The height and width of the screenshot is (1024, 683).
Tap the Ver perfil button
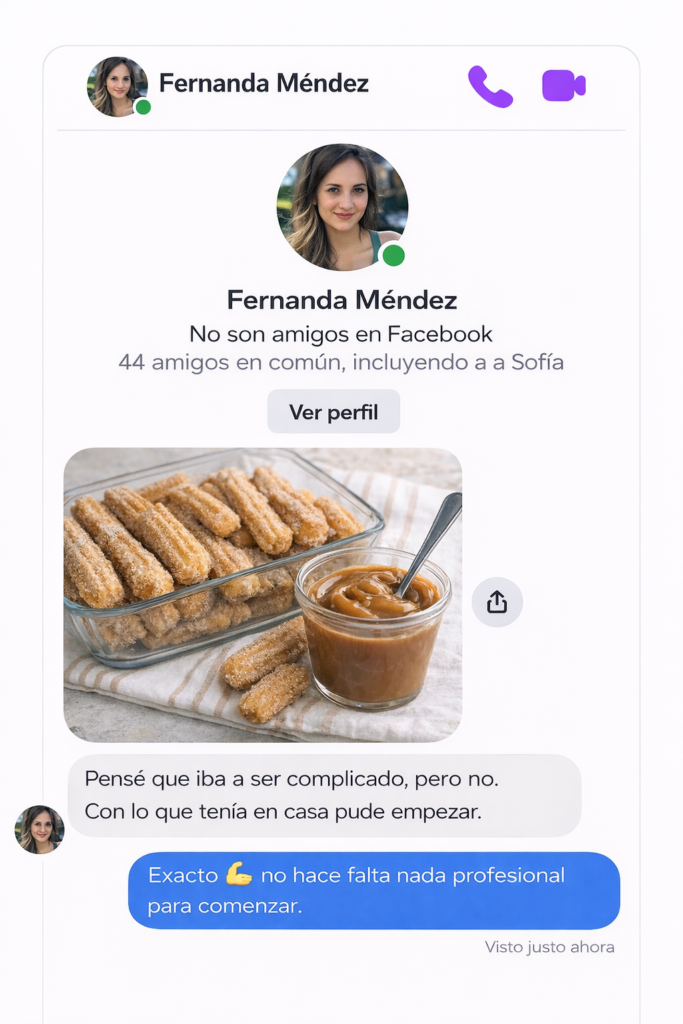pos(333,412)
